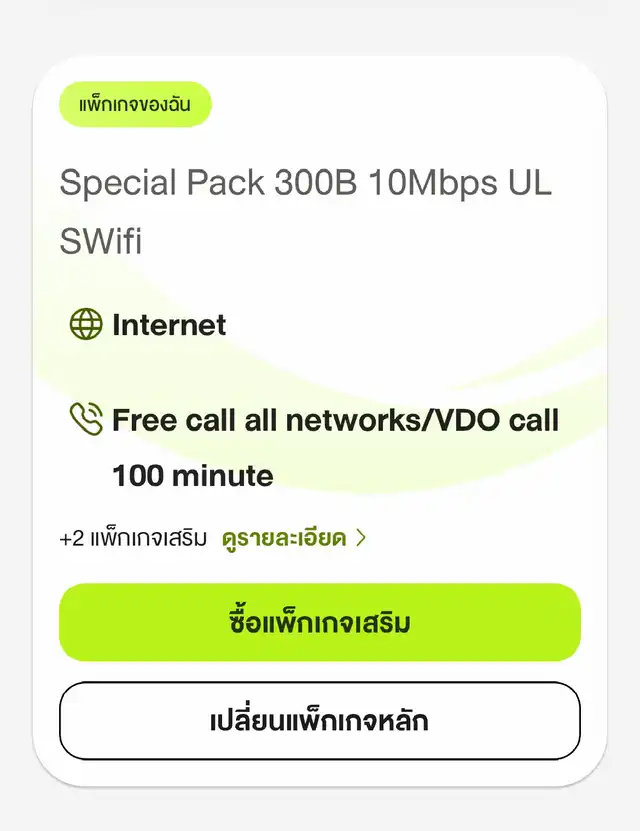This screenshot has width=640, height=831.
Task: Select เปลี่ยนแพ็กเกจหลัก button
Action: coord(320,720)
